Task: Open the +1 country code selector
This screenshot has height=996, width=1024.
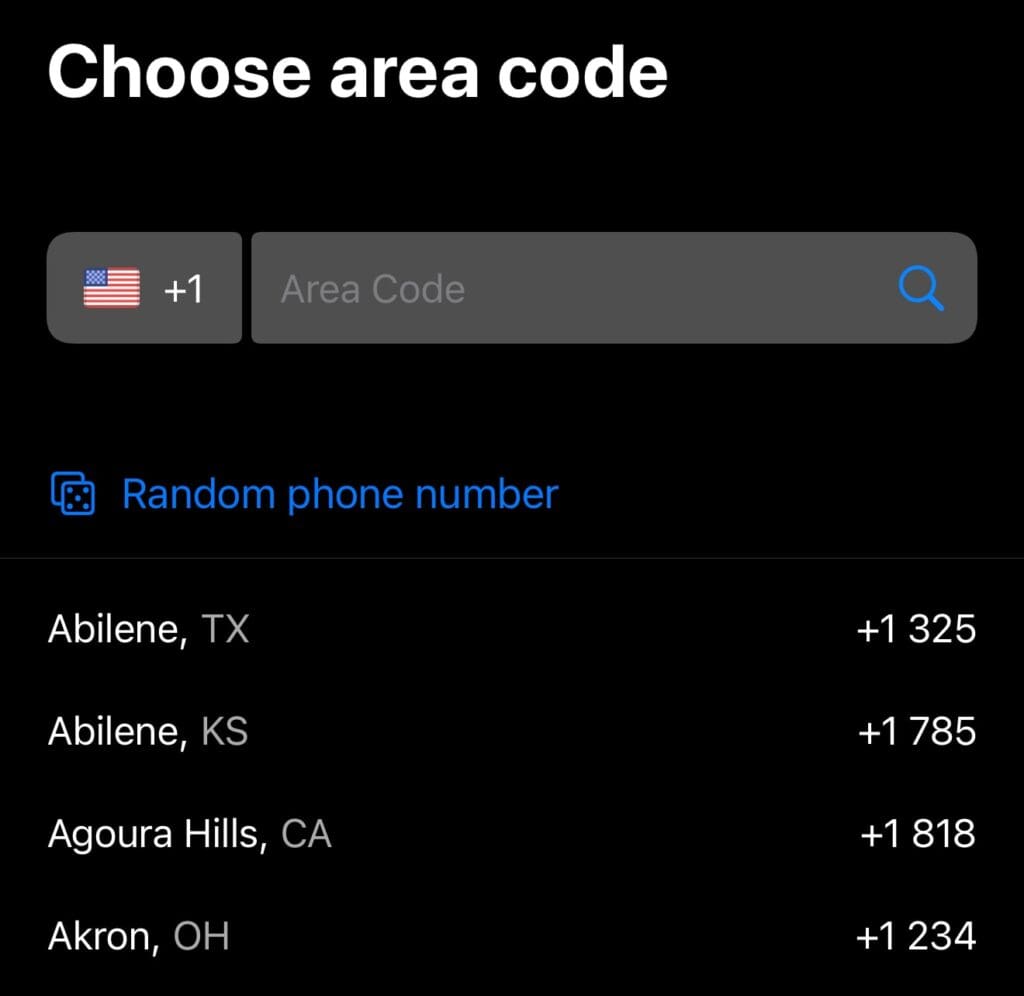Action: pos(144,289)
